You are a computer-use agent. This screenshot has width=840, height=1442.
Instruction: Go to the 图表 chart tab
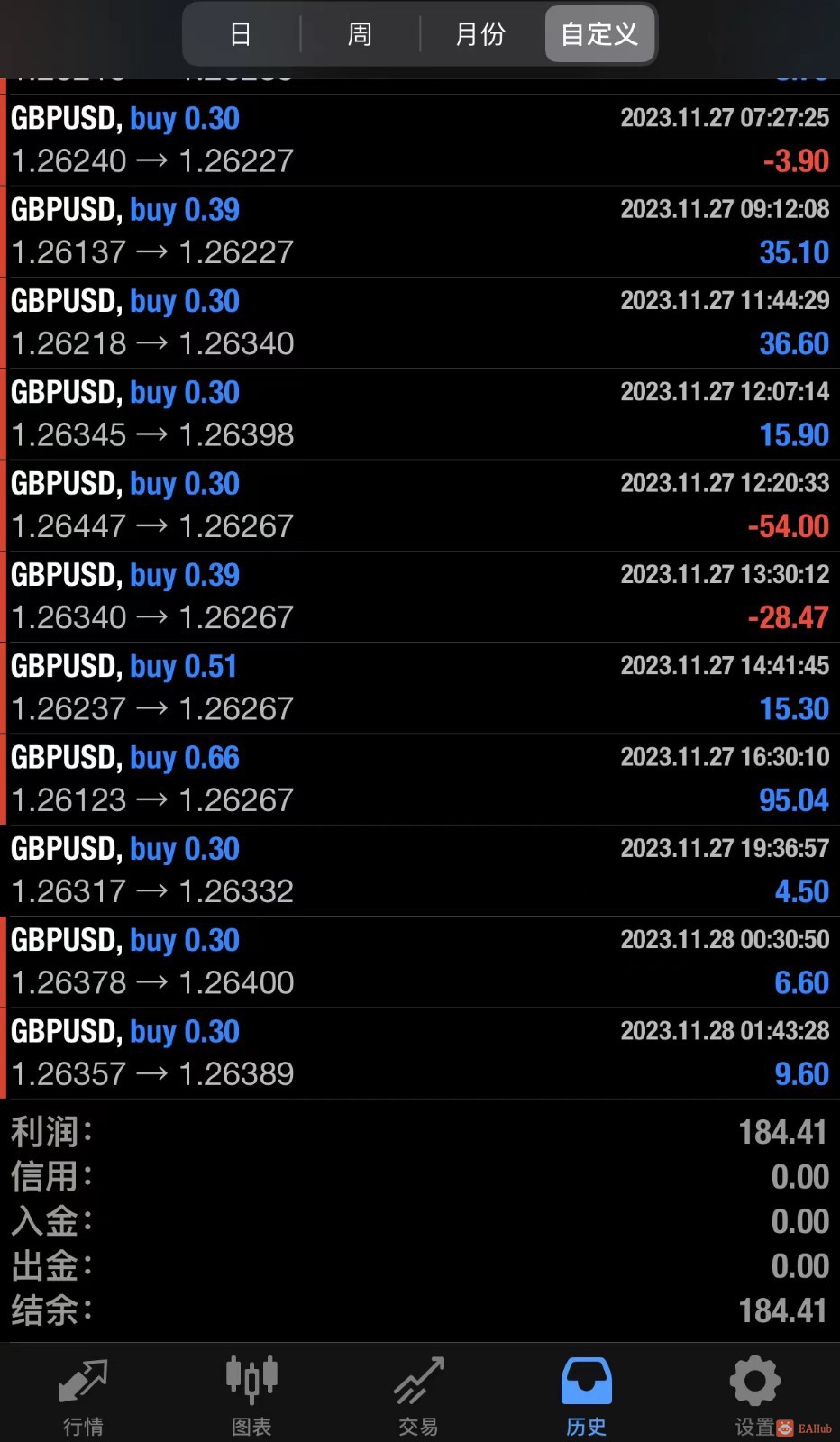(x=251, y=1393)
